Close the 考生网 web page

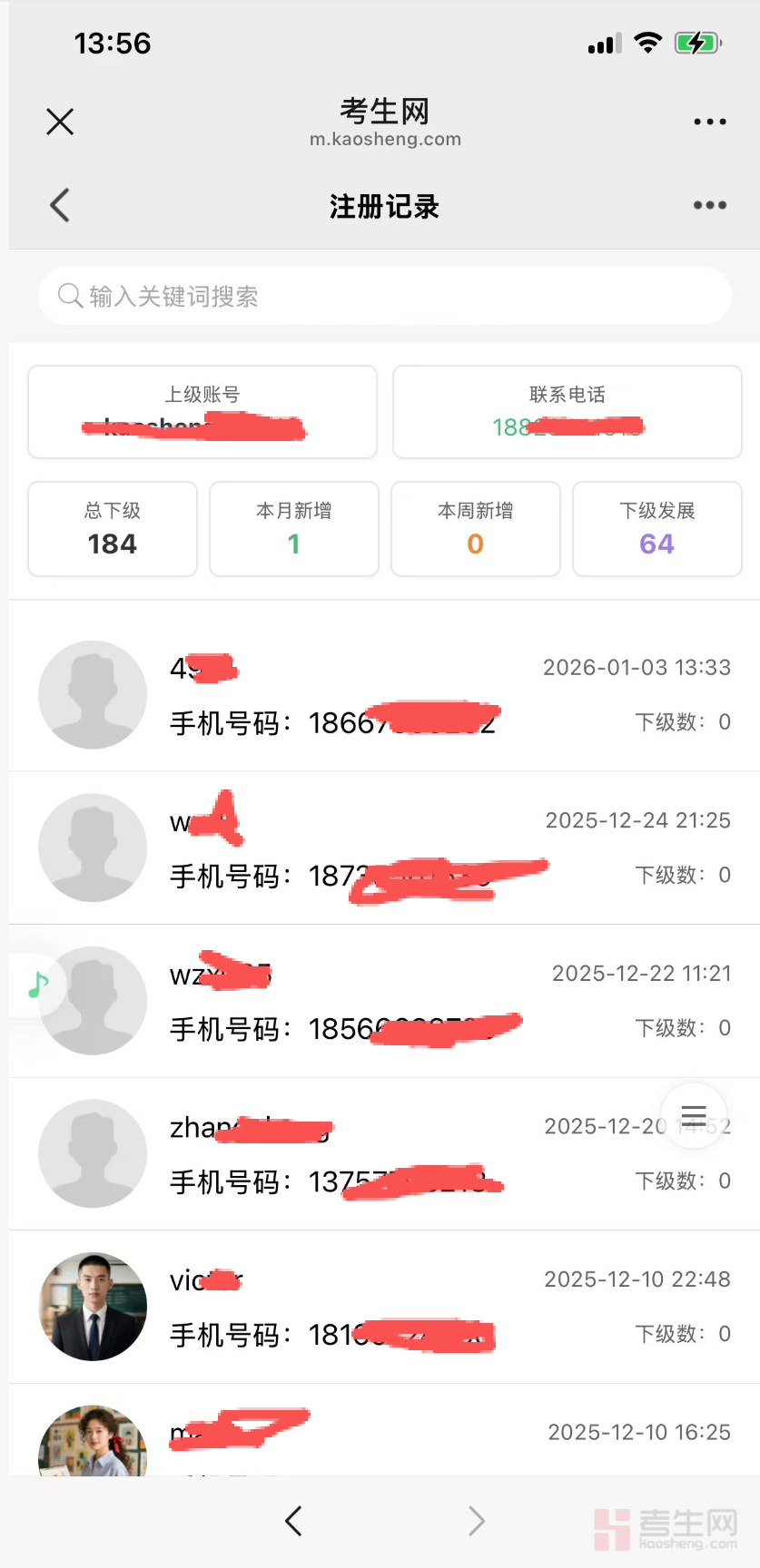[60, 122]
